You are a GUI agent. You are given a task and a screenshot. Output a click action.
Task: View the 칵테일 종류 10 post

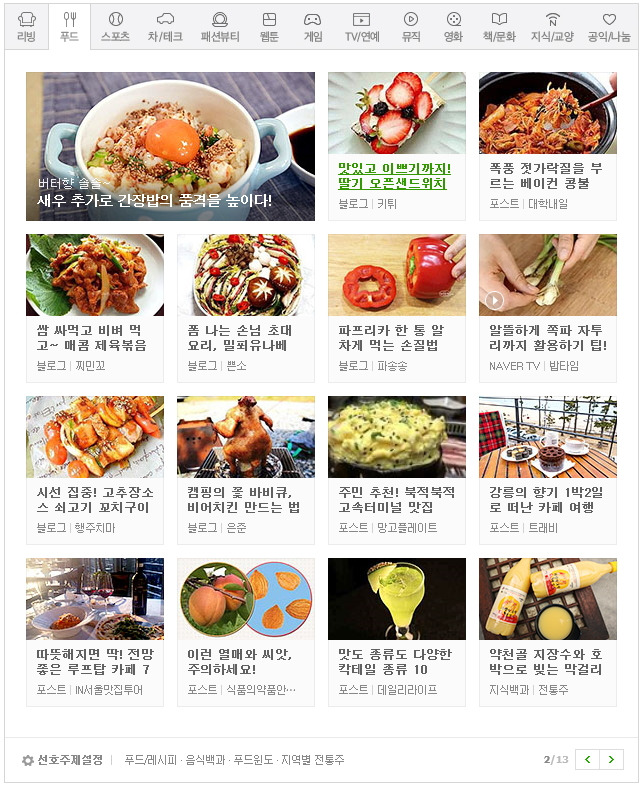(x=397, y=632)
